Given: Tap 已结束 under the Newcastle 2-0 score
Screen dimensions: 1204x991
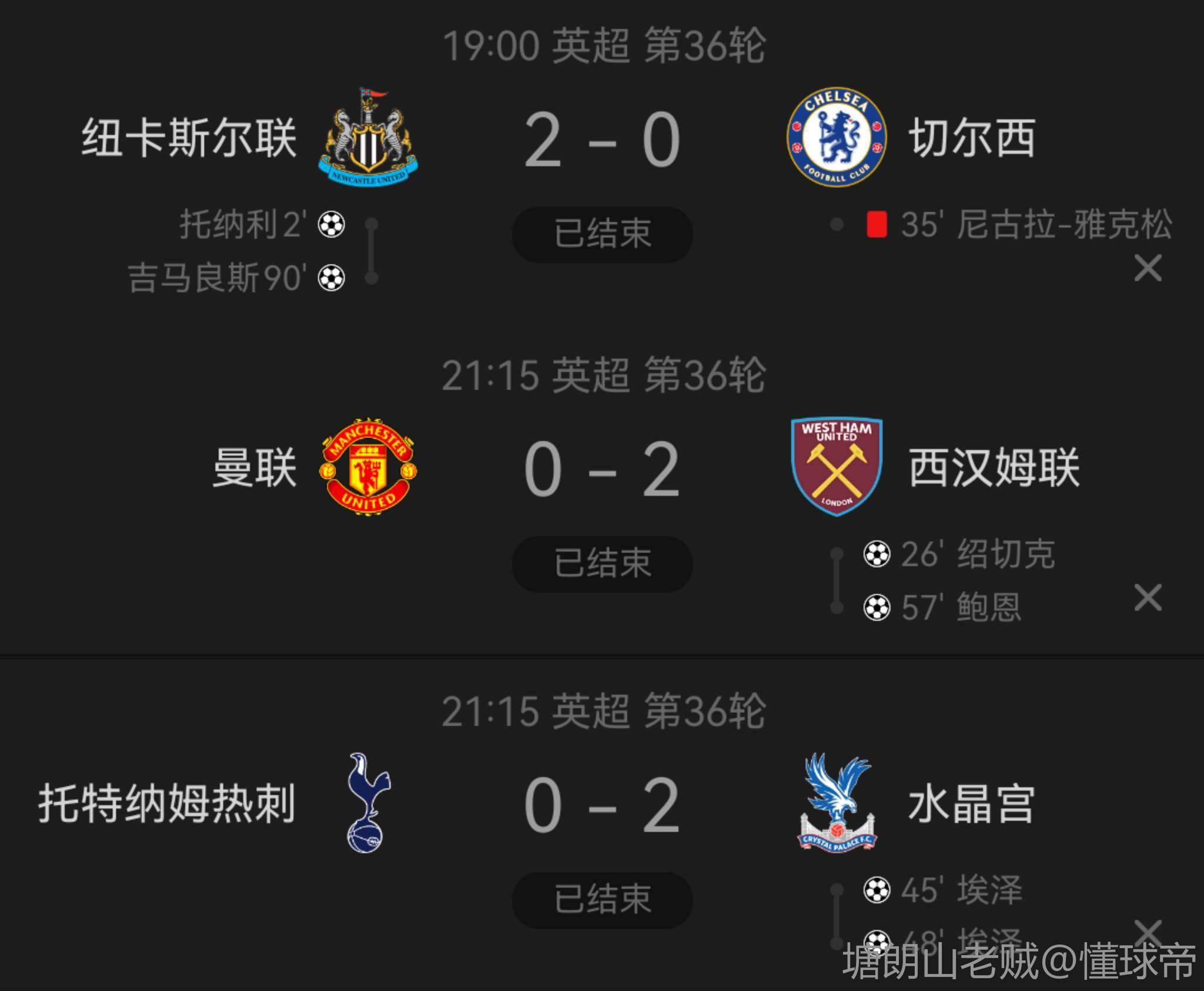Looking at the screenshot, I should coord(602,234).
